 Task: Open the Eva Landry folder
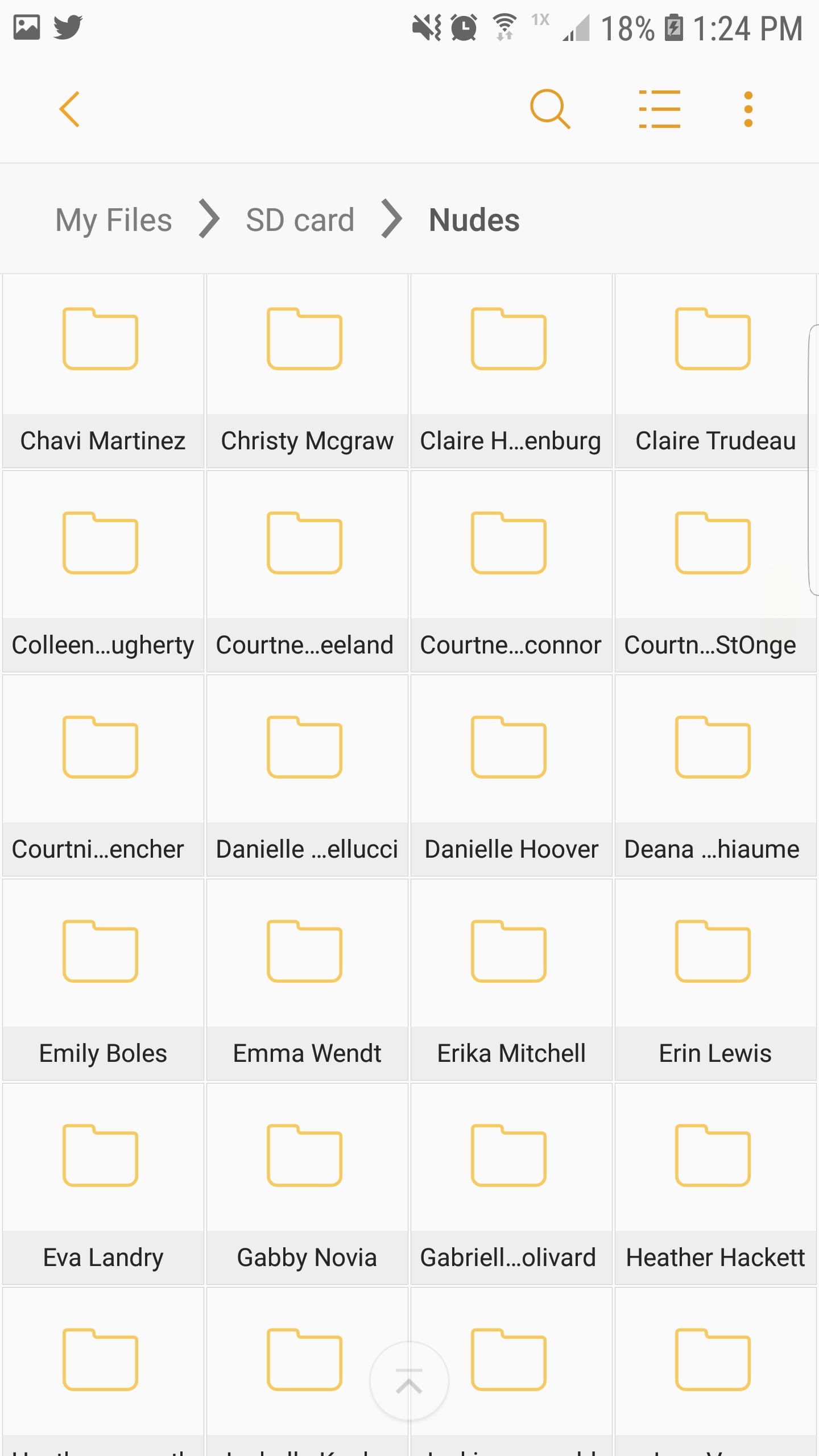pos(103,1184)
